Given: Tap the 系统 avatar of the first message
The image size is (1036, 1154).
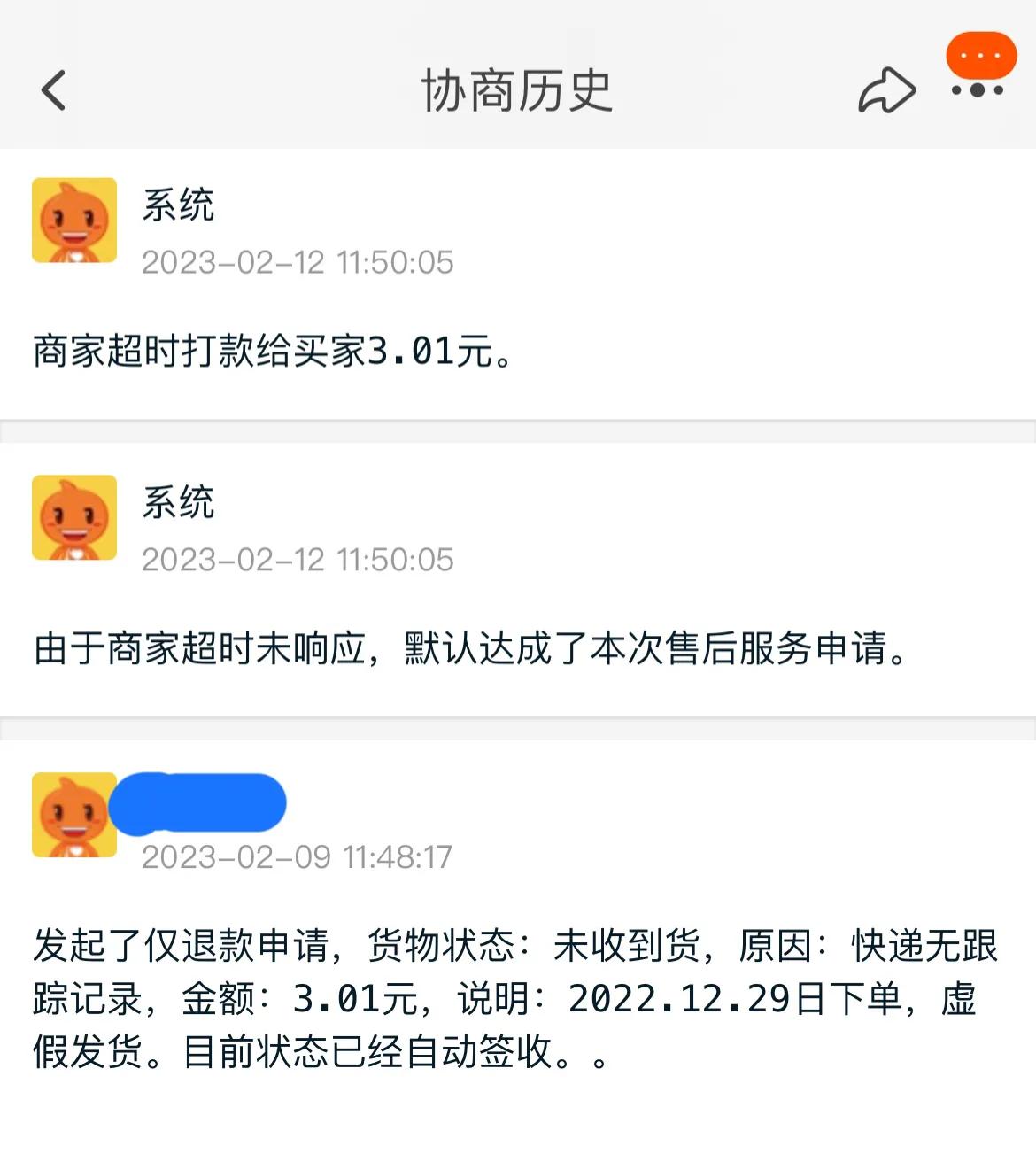Looking at the screenshot, I should (x=73, y=221).
